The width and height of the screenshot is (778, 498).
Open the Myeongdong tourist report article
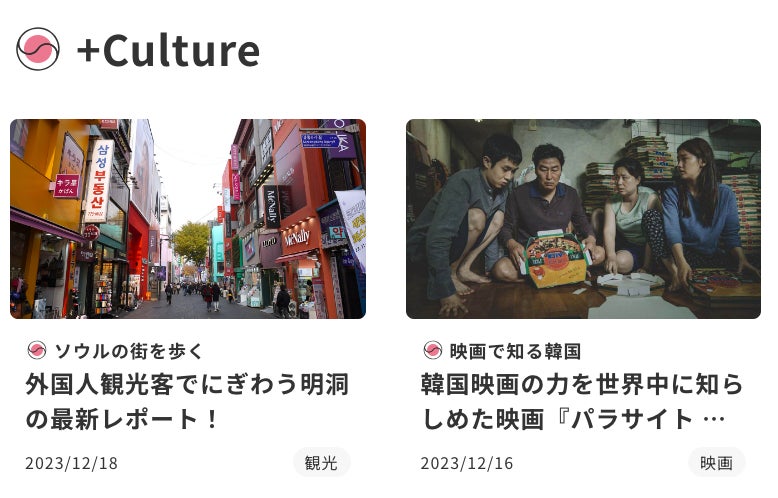click(187, 400)
